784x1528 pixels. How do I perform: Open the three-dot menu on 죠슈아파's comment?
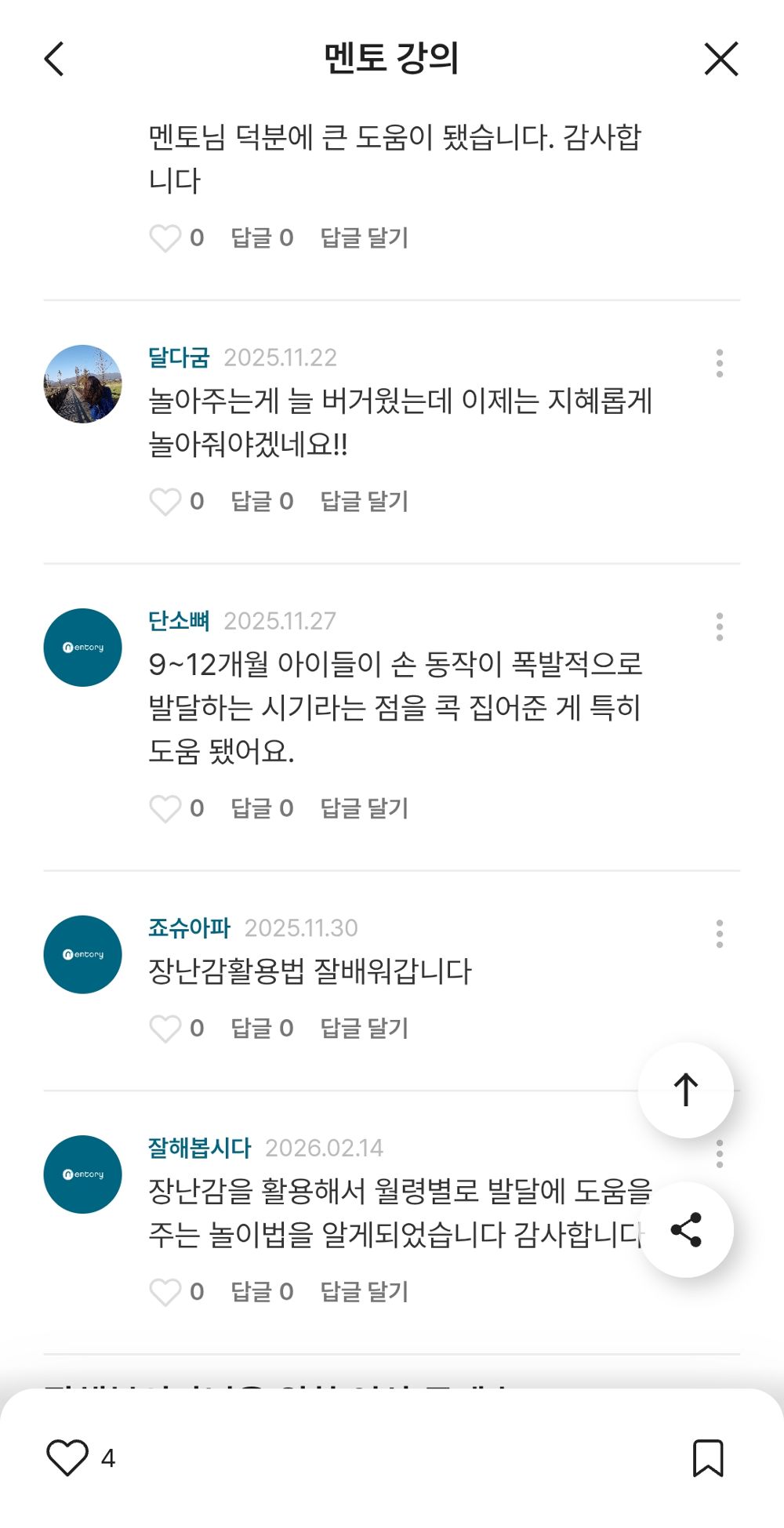[720, 933]
